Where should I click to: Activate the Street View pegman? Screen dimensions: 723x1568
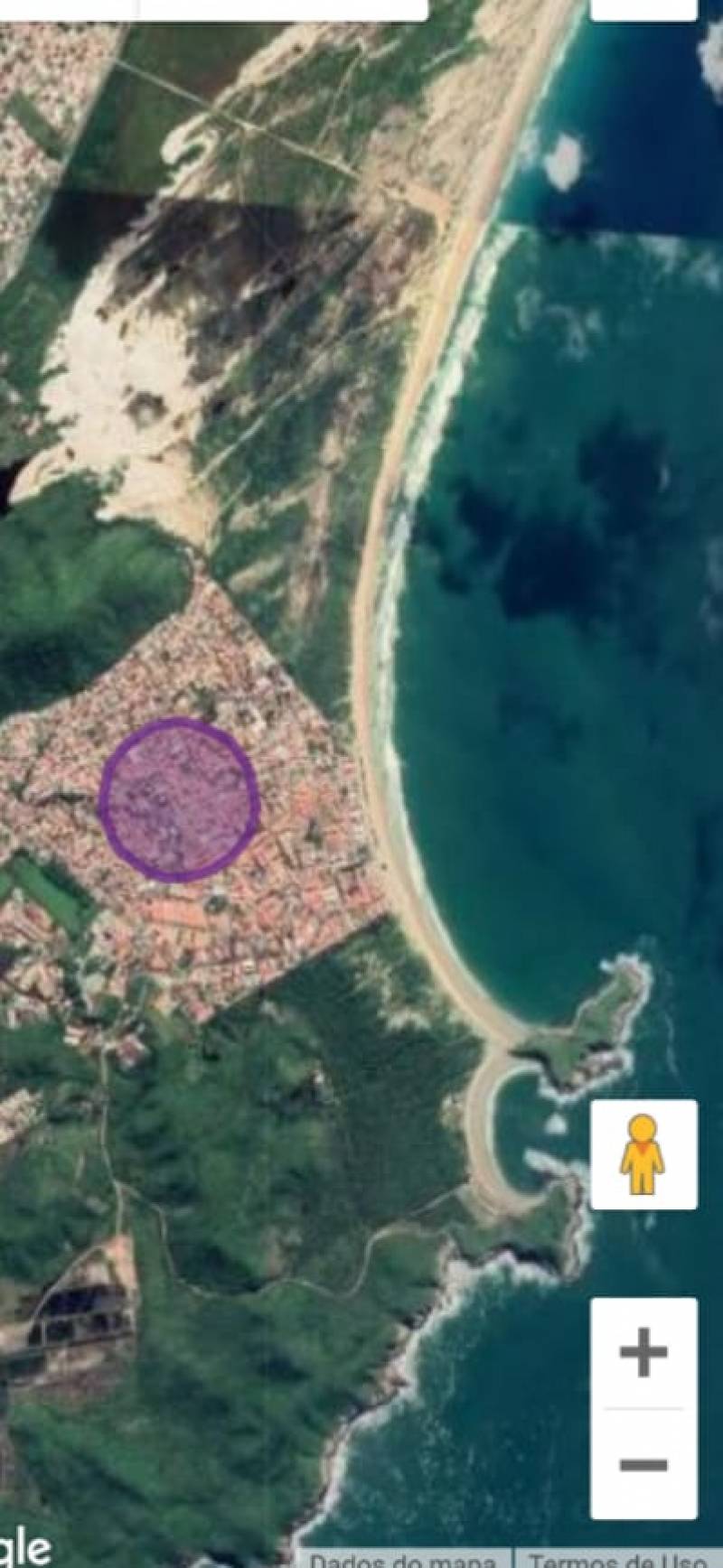643,1154
